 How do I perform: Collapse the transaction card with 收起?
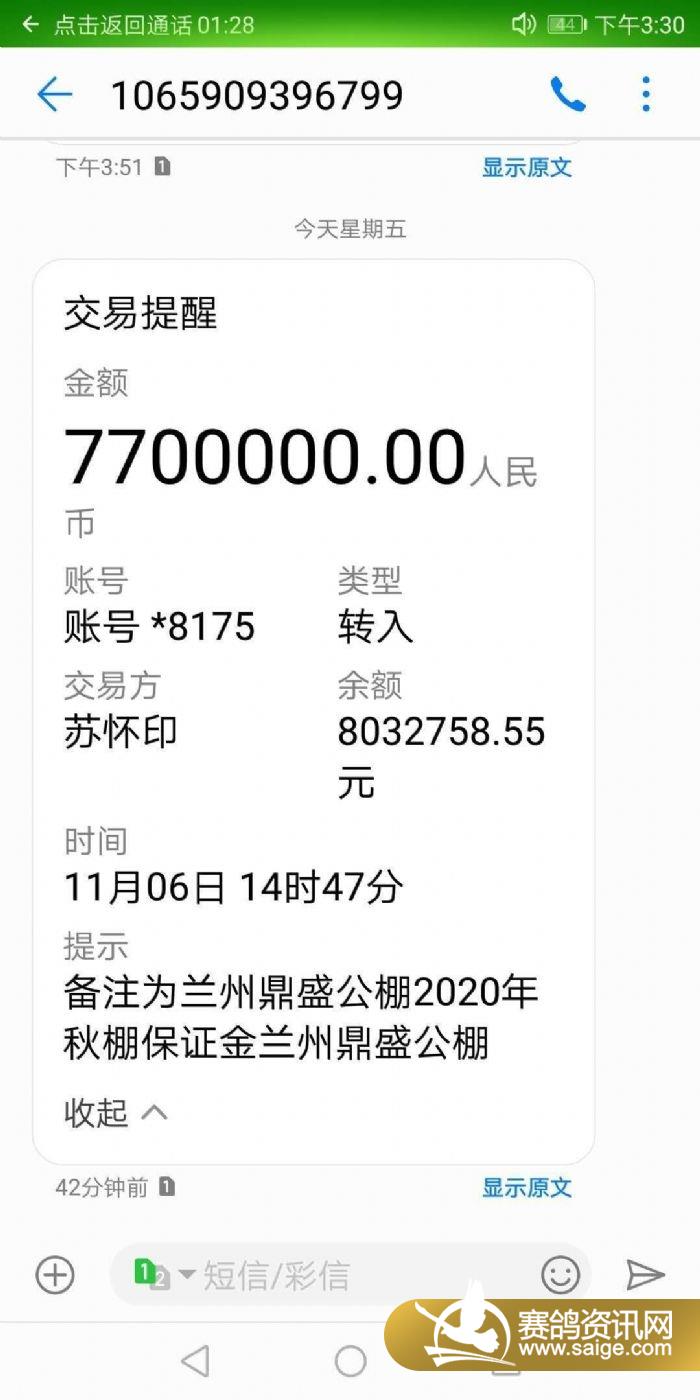click(116, 1111)
